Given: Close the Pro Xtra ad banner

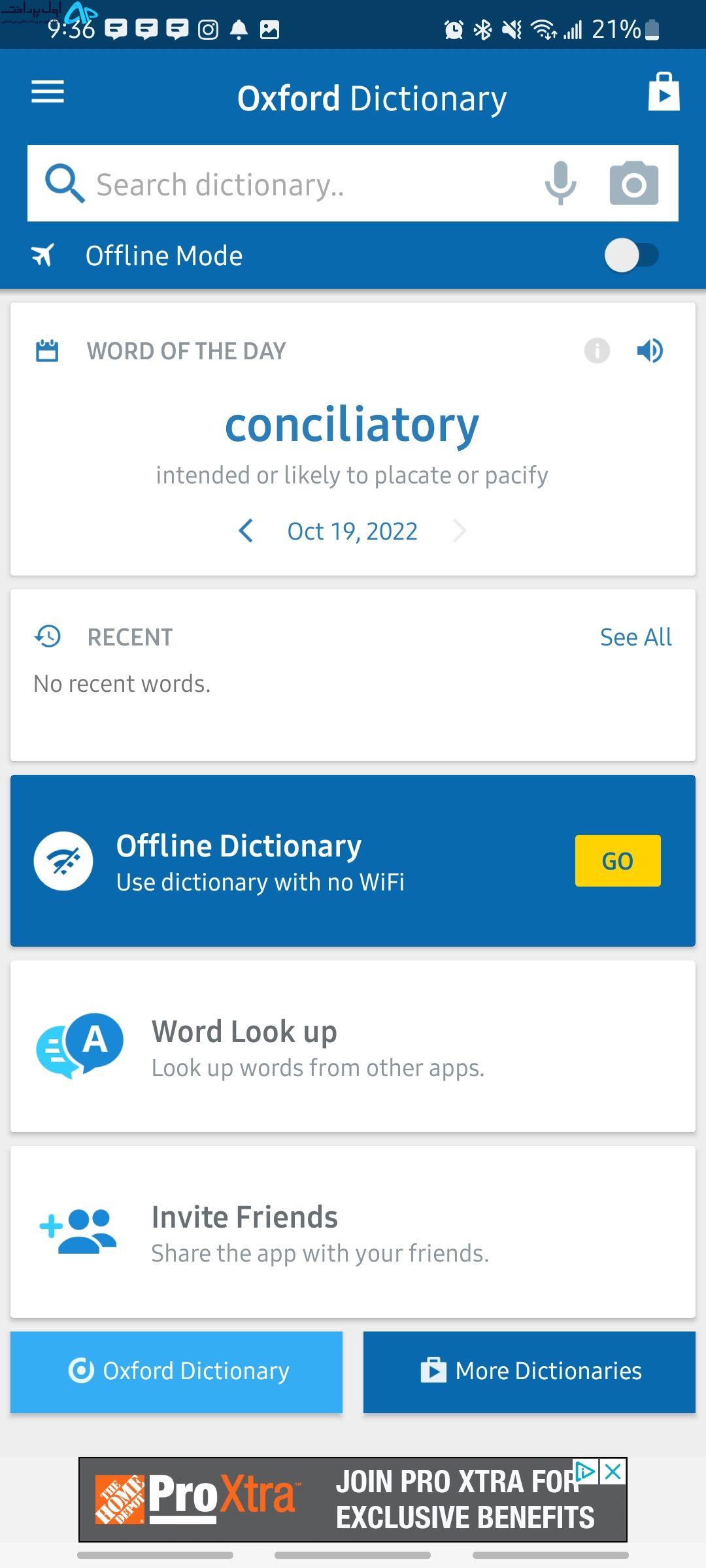Looking at the screenshot, I should pyautogui.click(x=613, y=1472).
